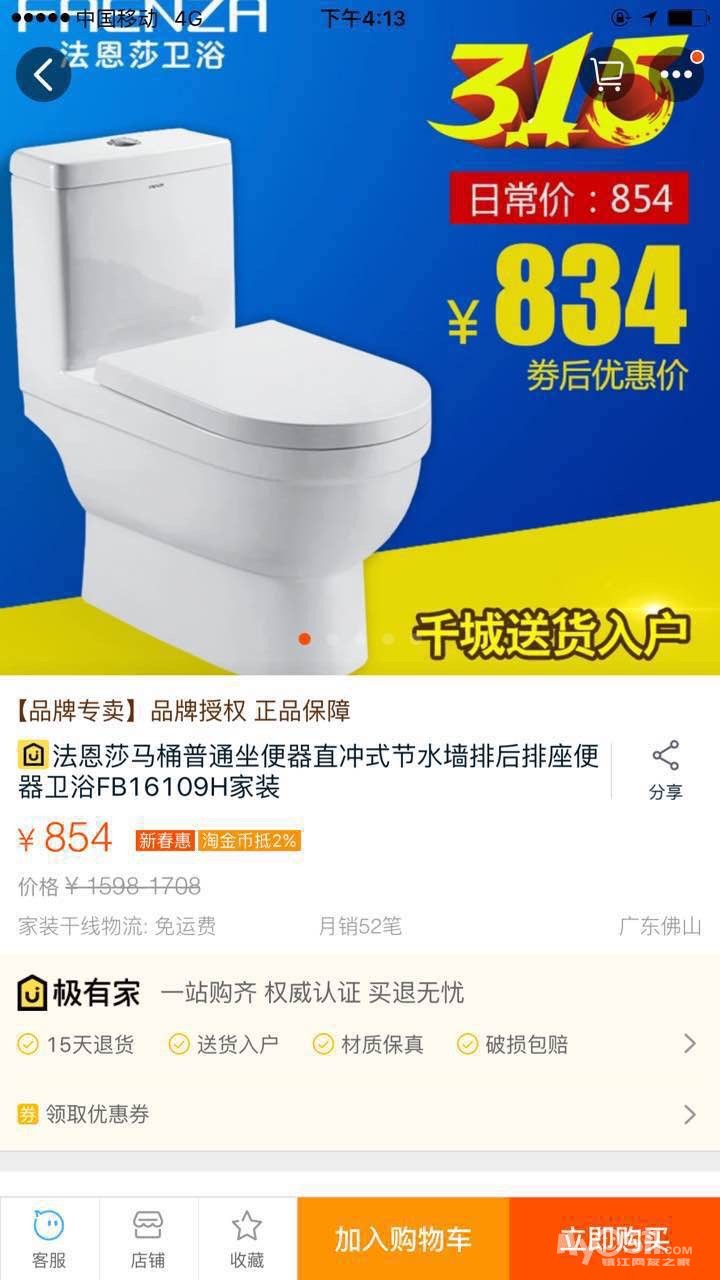Share this product via 分享
This screenshot has height=1280, width=720.
(x=665, y=770)
